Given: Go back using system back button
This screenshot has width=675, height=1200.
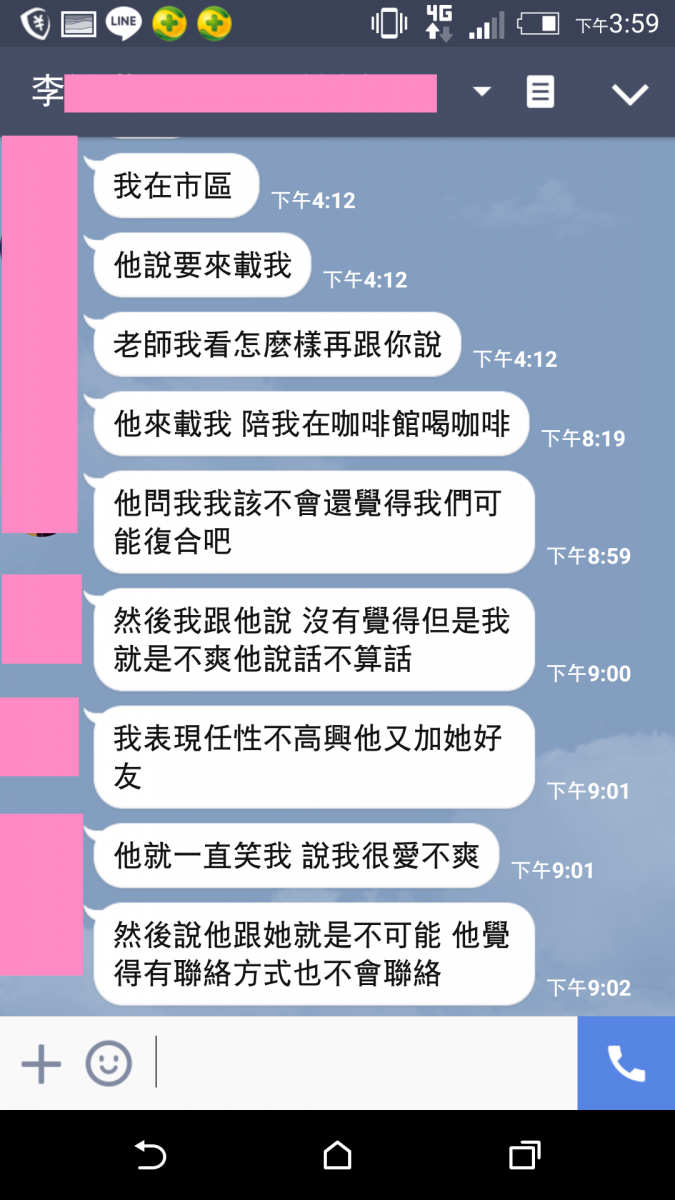Looking at the screenshot, I should (x=149, y=1156).
